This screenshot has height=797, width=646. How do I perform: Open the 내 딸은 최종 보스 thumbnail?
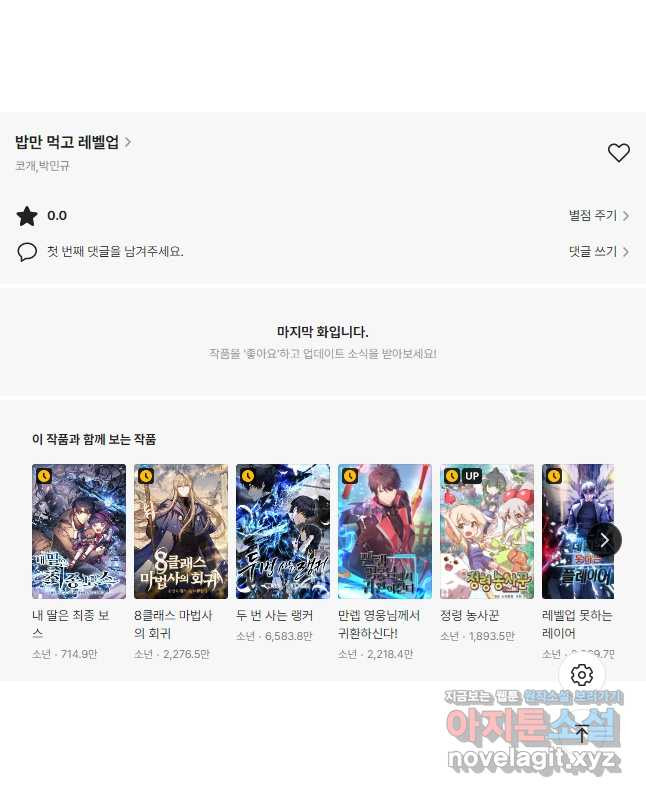point(79,531)
